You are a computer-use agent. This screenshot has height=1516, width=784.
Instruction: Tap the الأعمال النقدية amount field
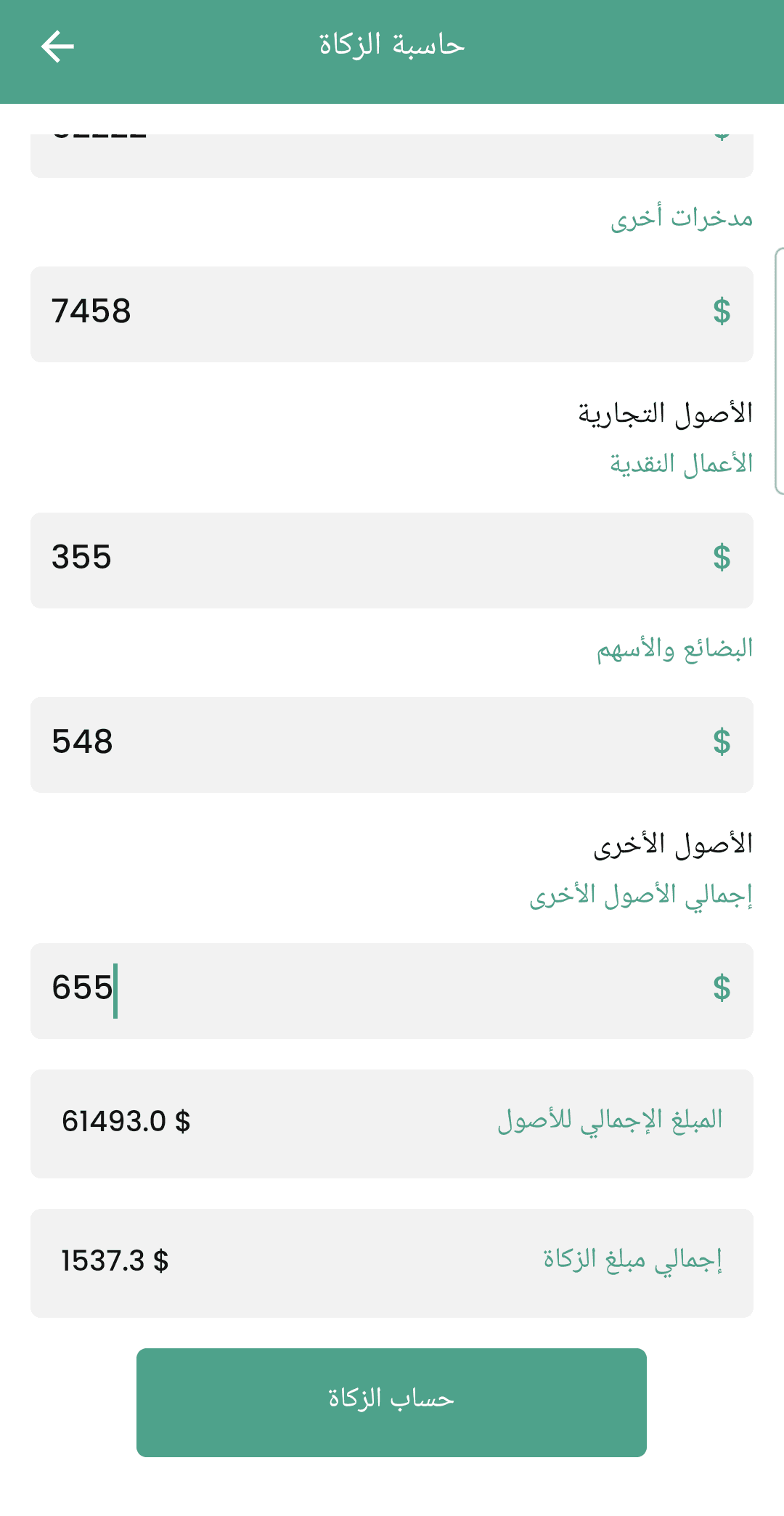[x=391, y=560]
